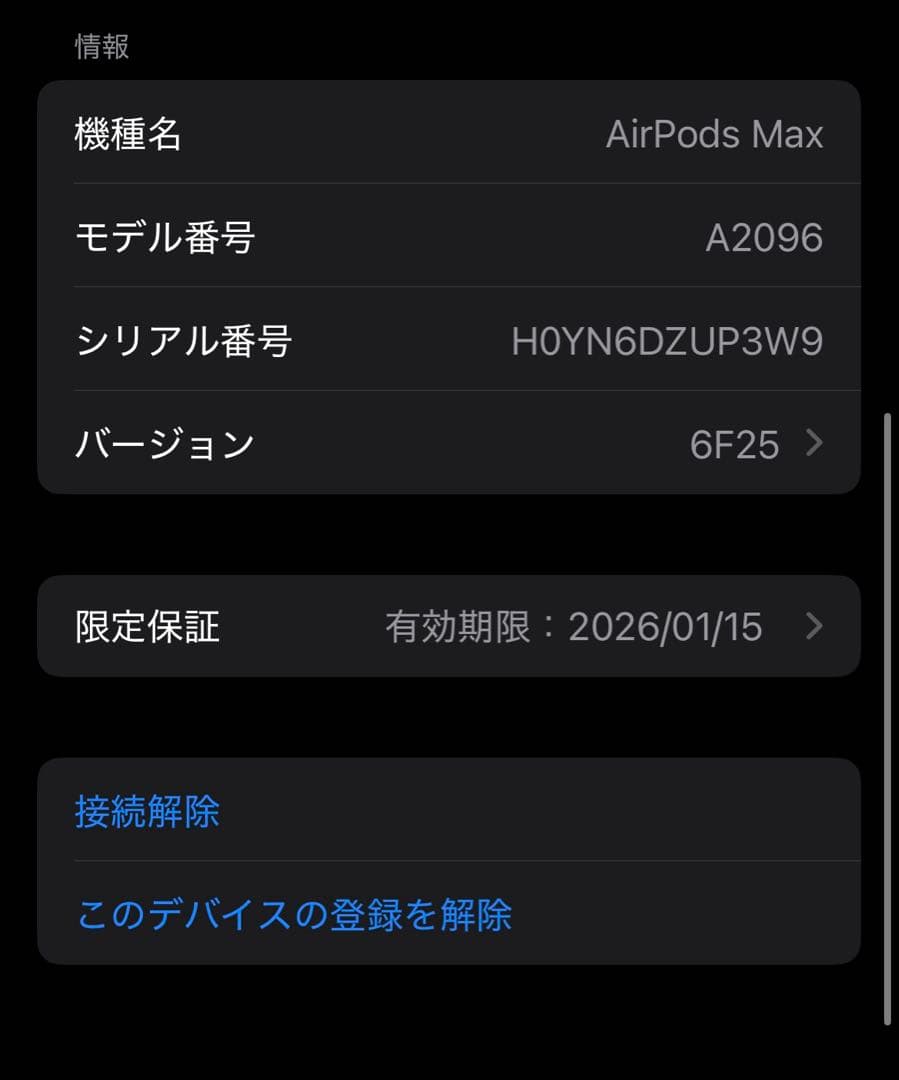Tap the disclosure arrow on the version row
Image resolution: width=899 pixels, height=1080 pixels.
814,443
